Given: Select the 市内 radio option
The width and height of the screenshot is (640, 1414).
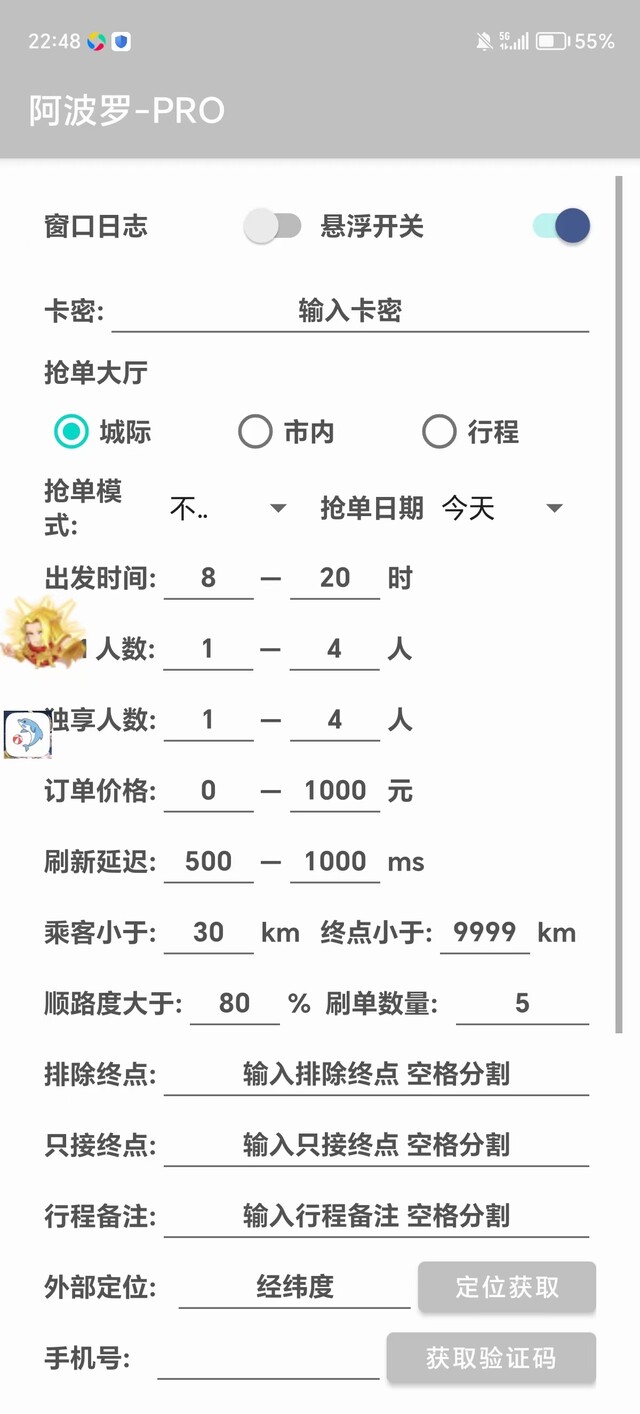Looking at the screenshot, I should pos(286,432).
